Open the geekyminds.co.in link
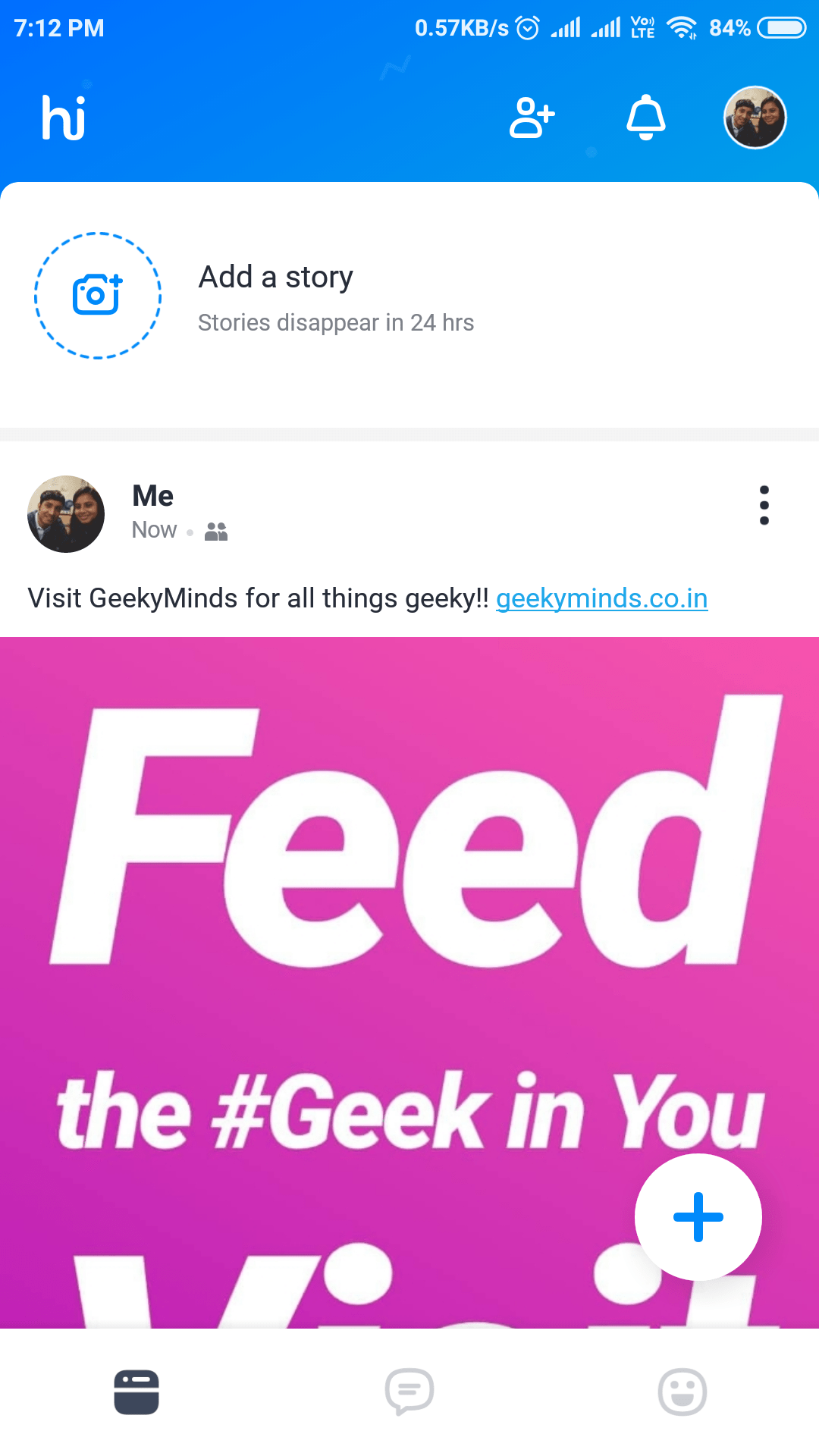Viewport: 819px width, 1456px height. click(601, 598)
